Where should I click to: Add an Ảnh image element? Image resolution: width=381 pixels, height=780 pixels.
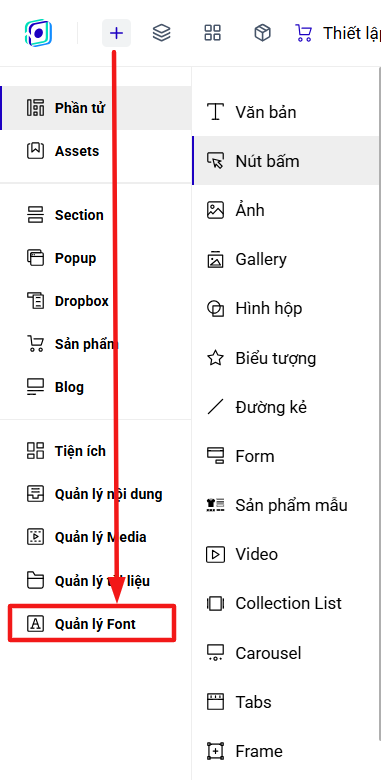point(286,210)
